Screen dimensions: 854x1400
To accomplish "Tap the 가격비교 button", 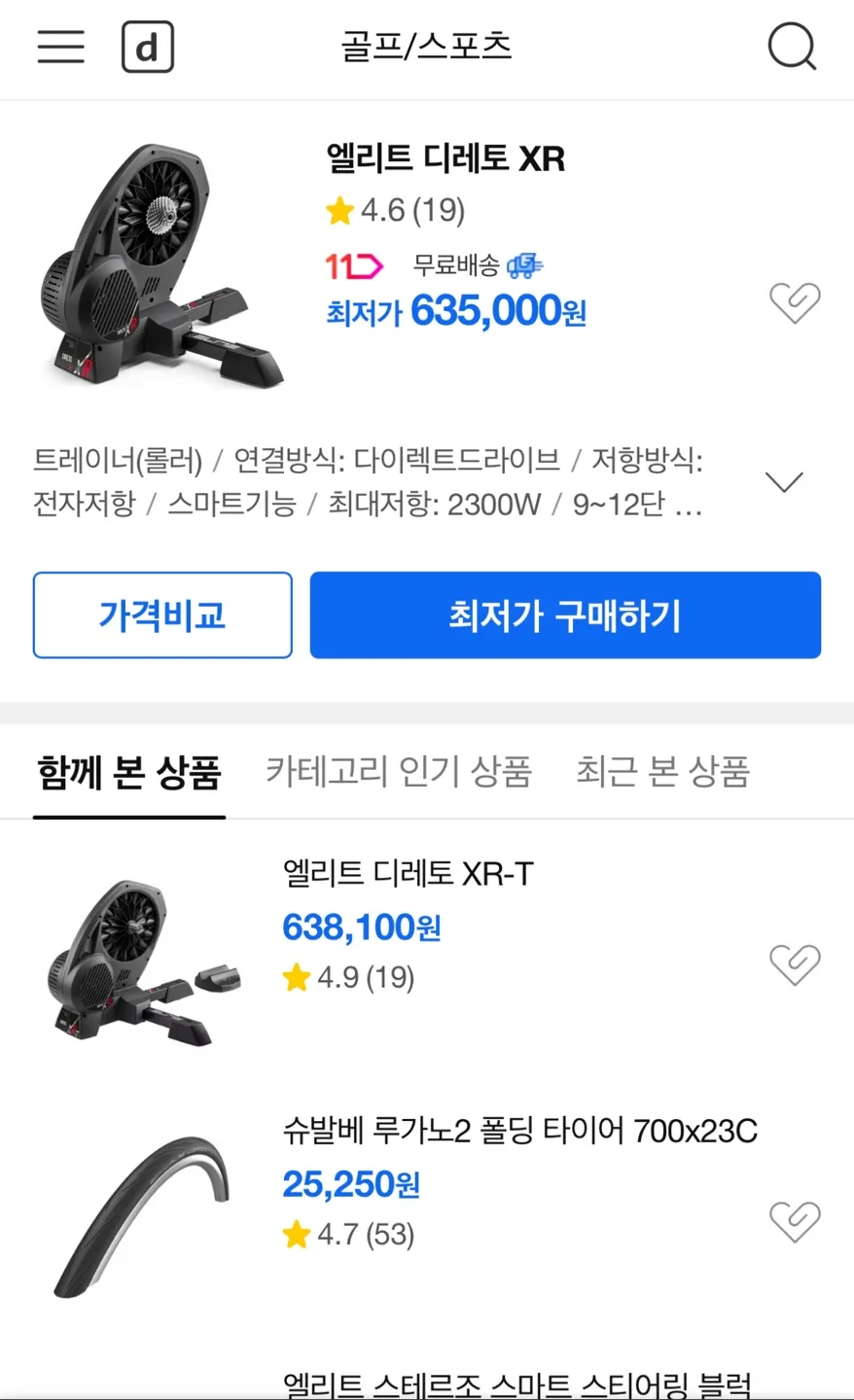I will (x=162, y=615).
